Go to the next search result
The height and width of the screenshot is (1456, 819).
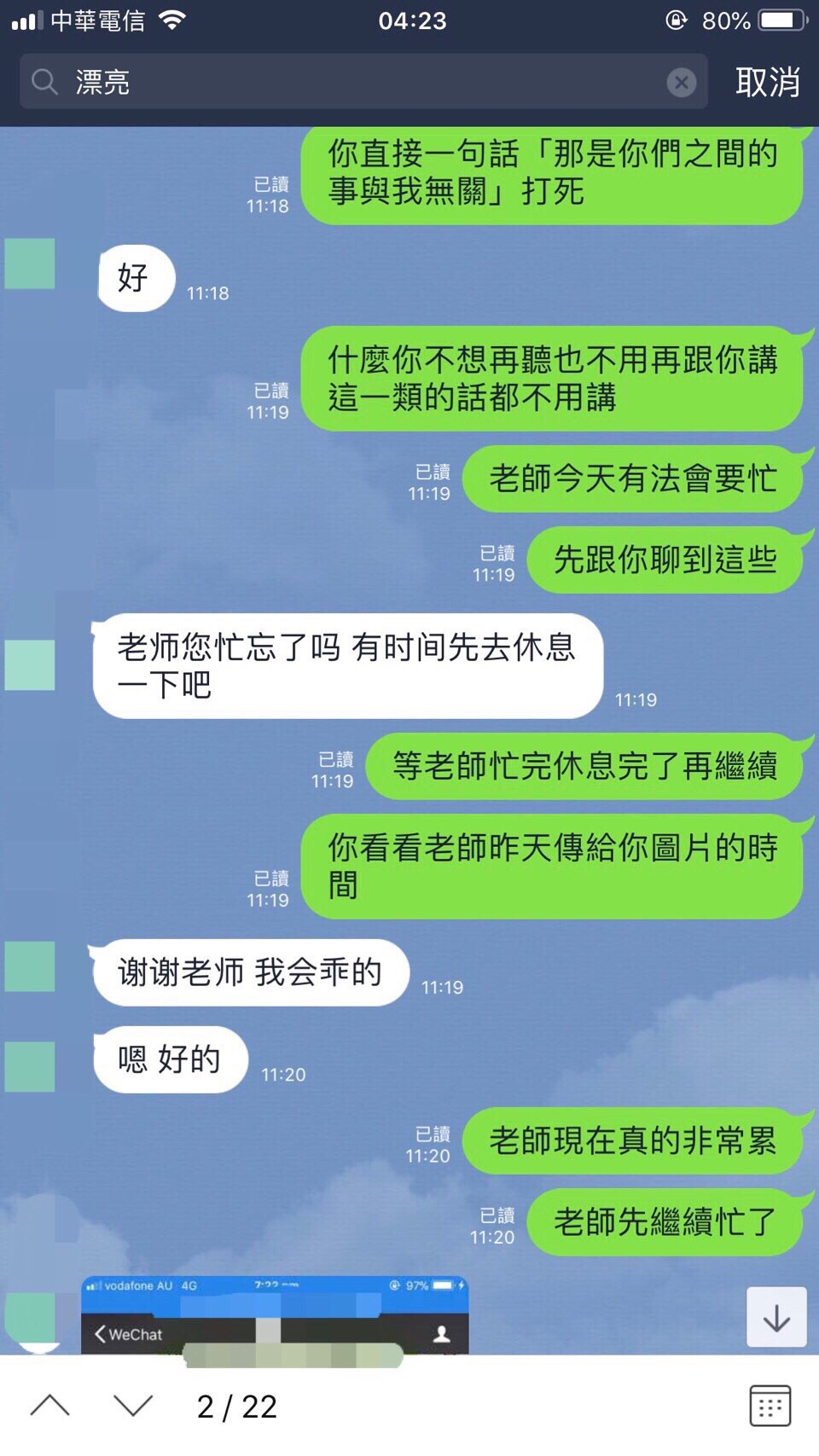[x=133, y=1406]
